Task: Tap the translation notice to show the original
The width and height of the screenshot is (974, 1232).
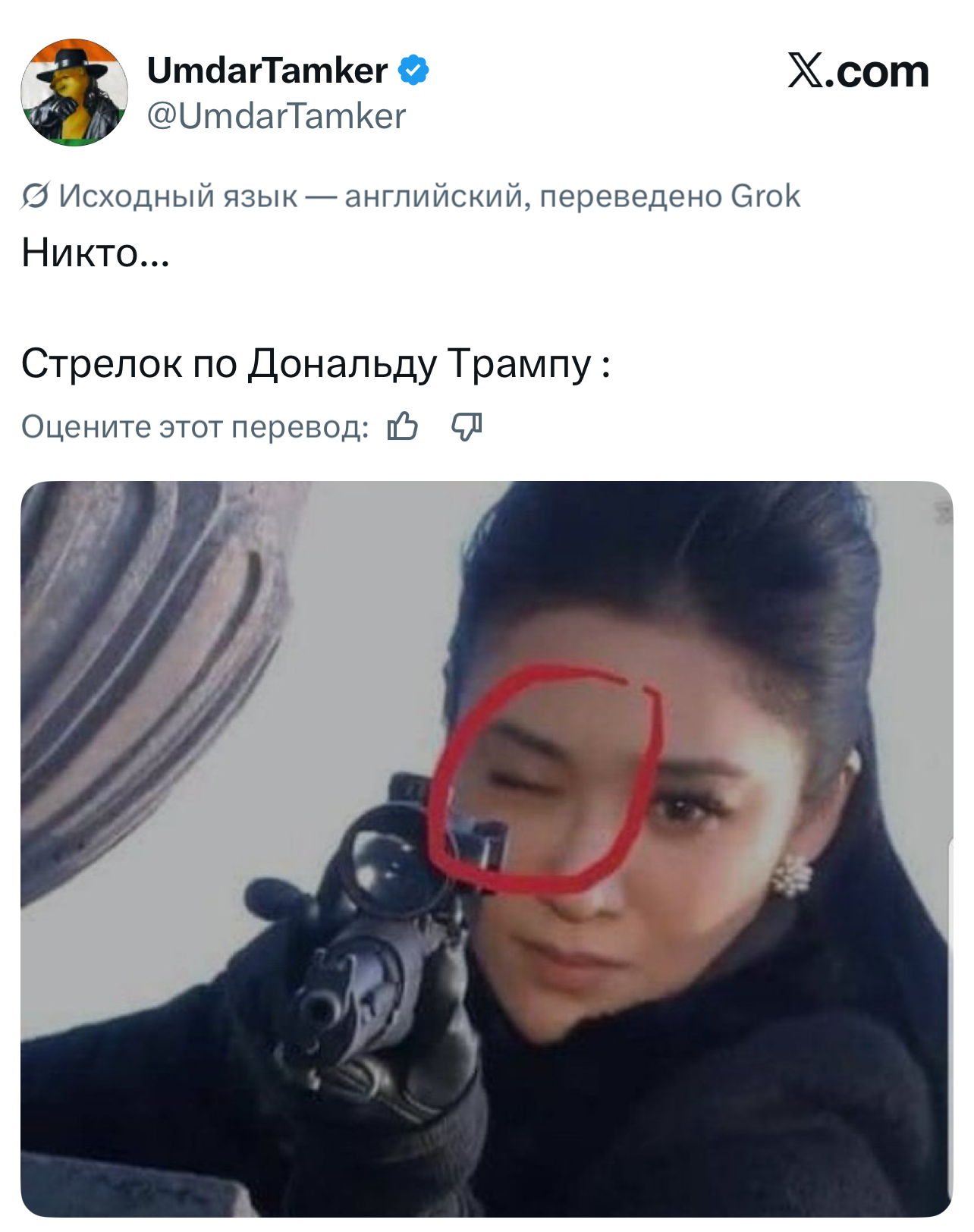Action: pyautogui.click(x=410, y=196)
